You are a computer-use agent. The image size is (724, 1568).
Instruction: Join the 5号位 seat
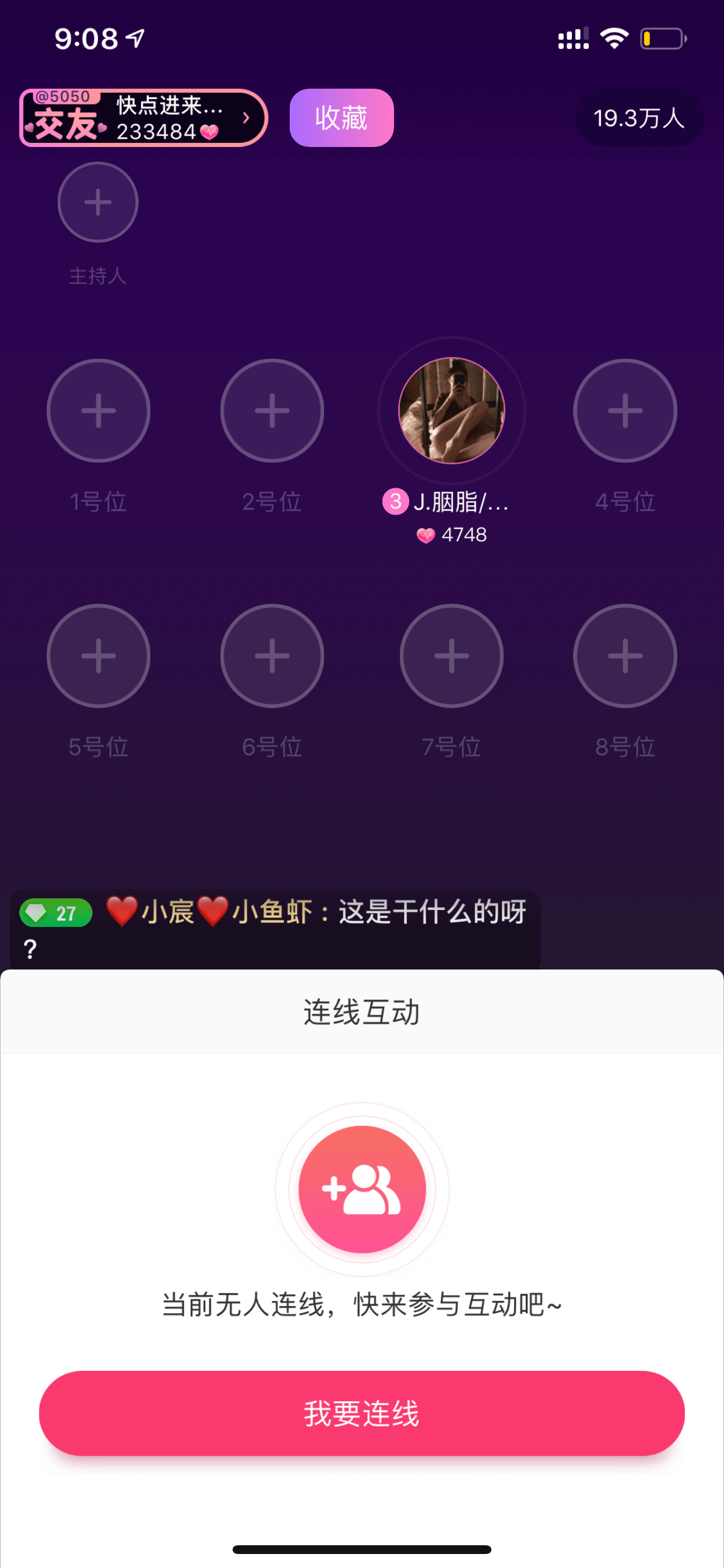pyautogui.click(x=99, y=656)
